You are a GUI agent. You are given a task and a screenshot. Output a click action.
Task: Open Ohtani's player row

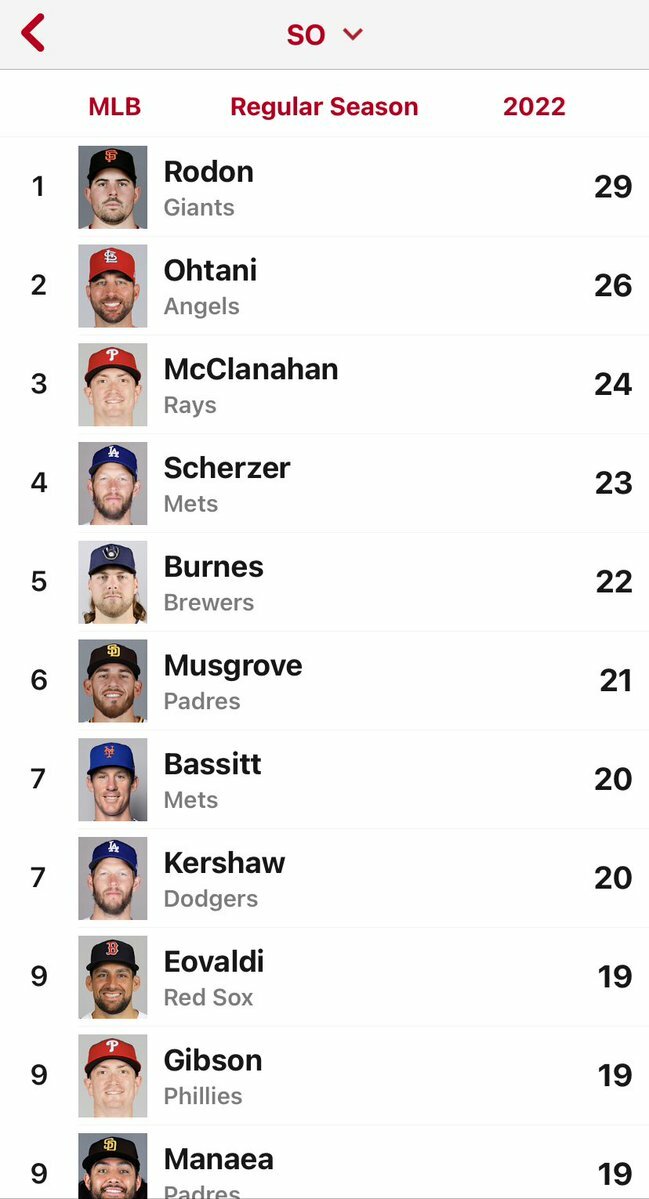click(324, 286)
